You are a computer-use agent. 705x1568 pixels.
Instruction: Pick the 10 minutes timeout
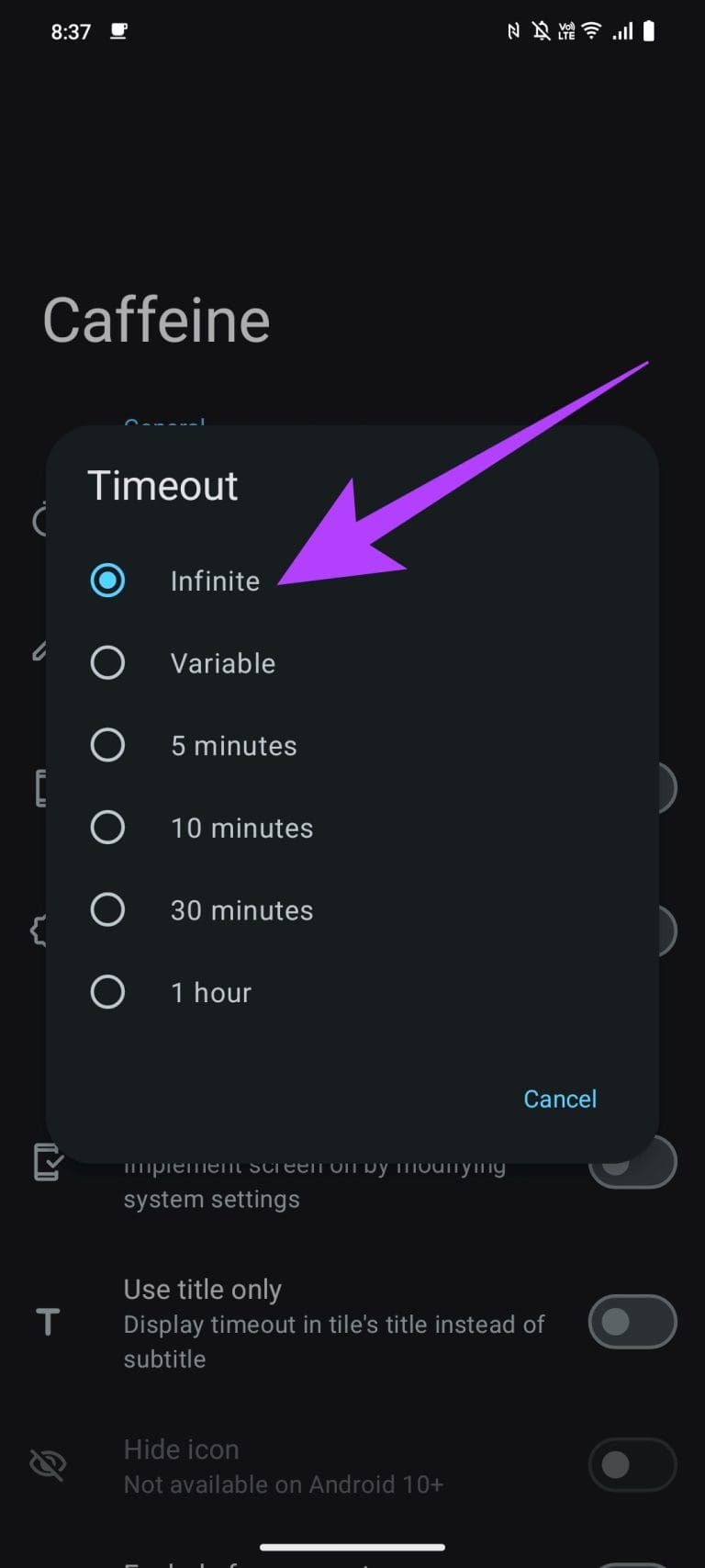click(x=108, y=828)
